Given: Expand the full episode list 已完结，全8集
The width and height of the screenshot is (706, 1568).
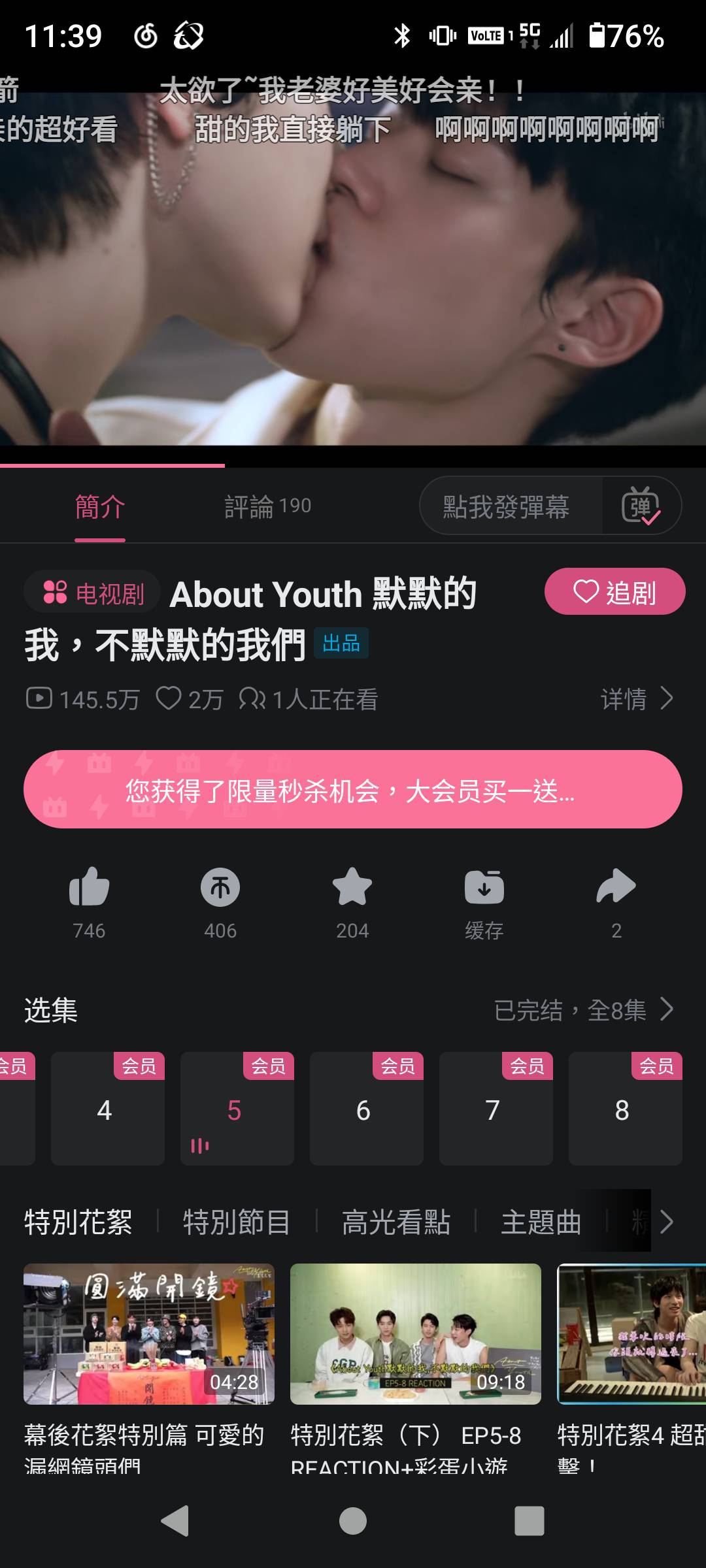Looking at the screenshot, I should (584, 1010).
